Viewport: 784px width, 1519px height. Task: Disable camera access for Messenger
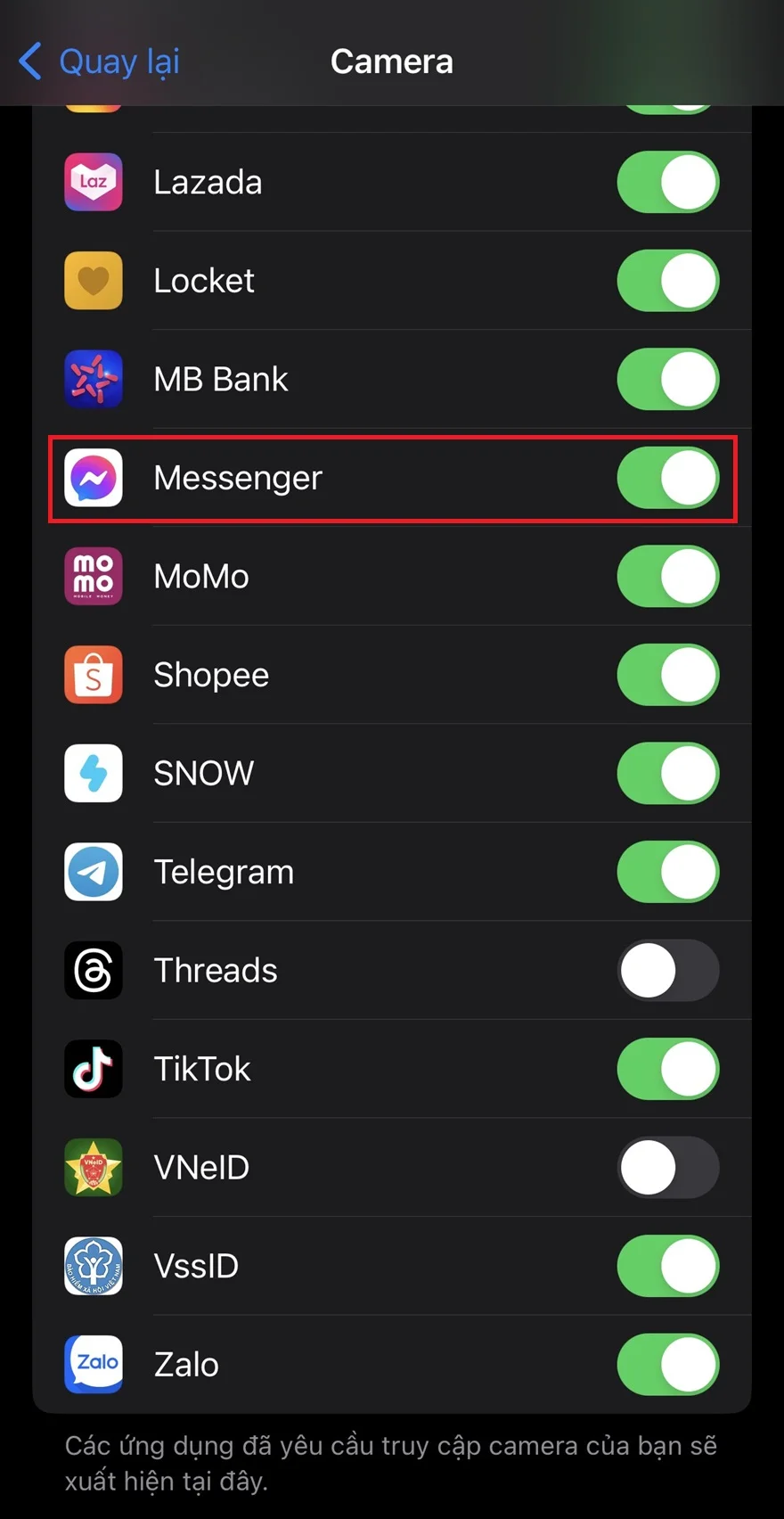pyautogui.click(x=667, y=478)
